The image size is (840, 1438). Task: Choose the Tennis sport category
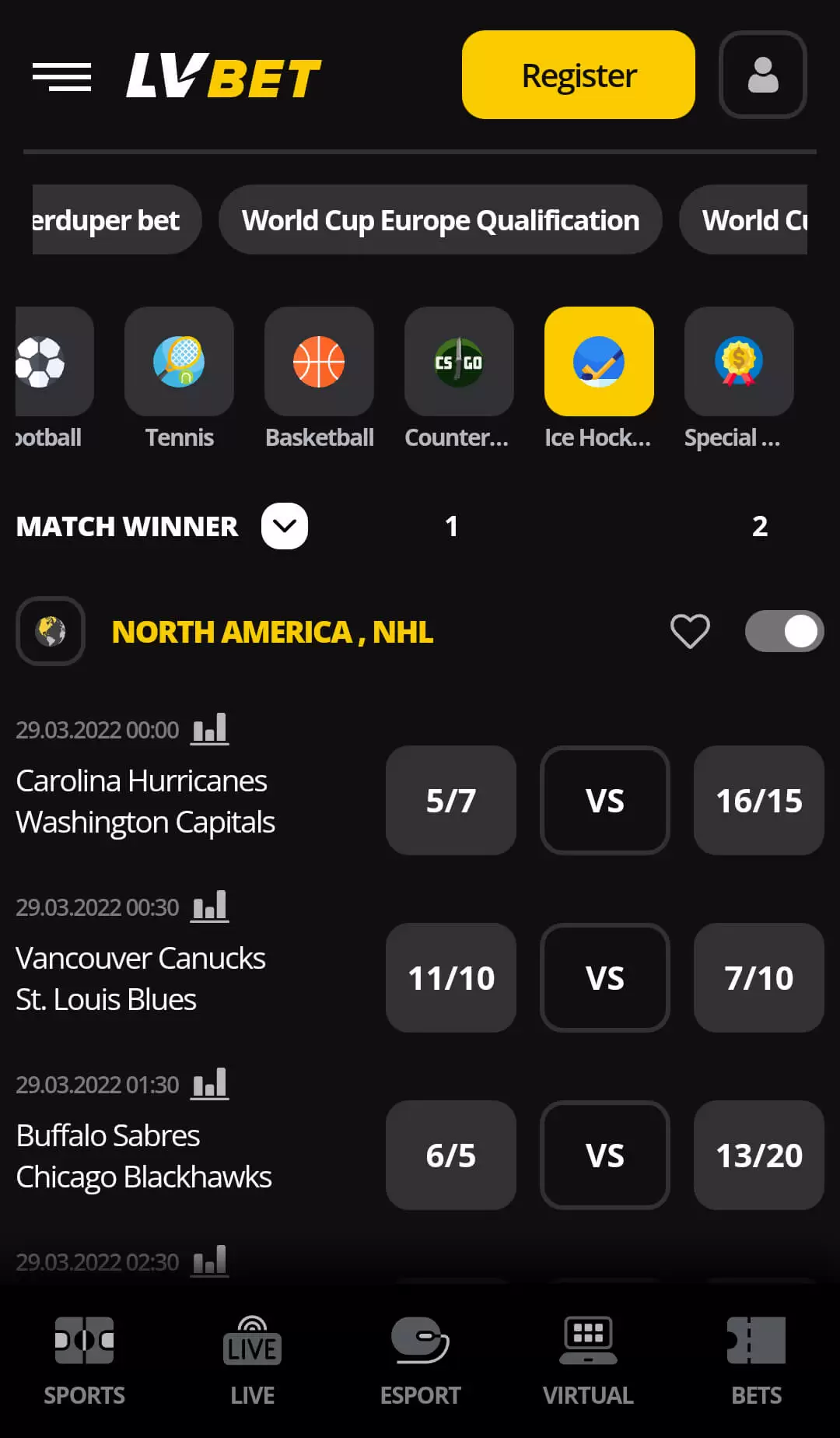(179, 363)
